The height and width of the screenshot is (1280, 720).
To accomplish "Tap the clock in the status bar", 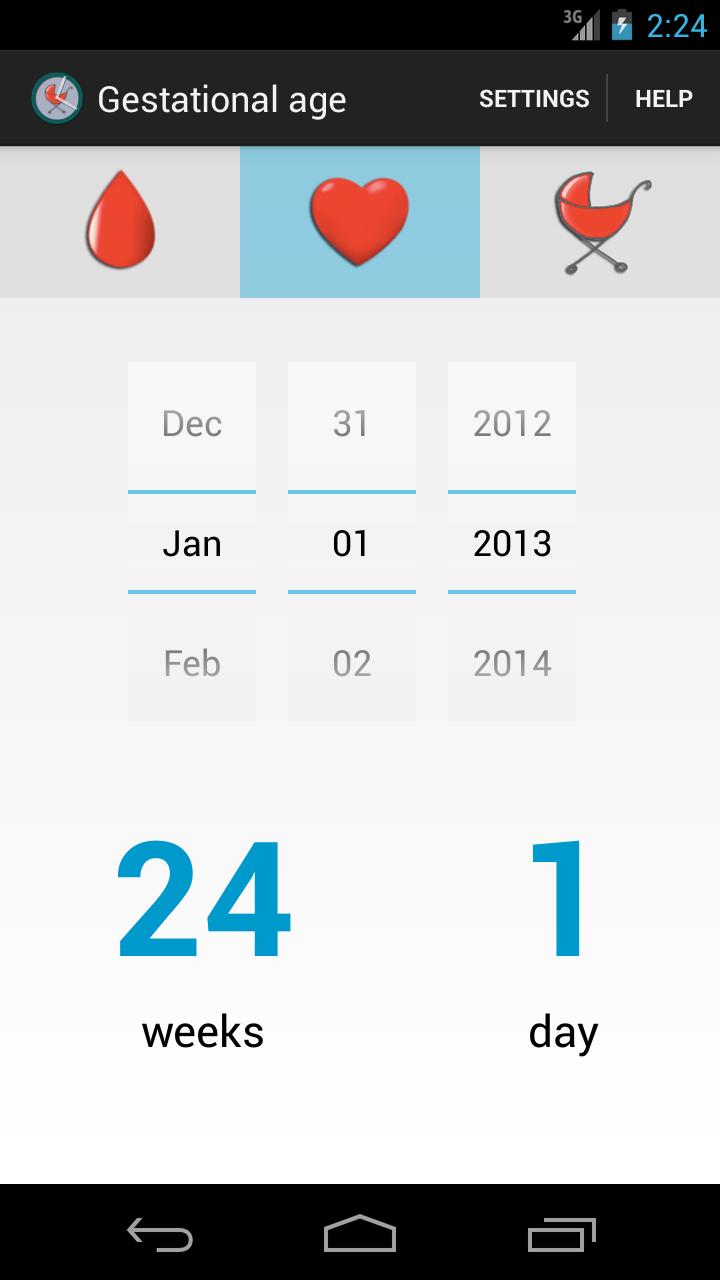I will point(679,27).
